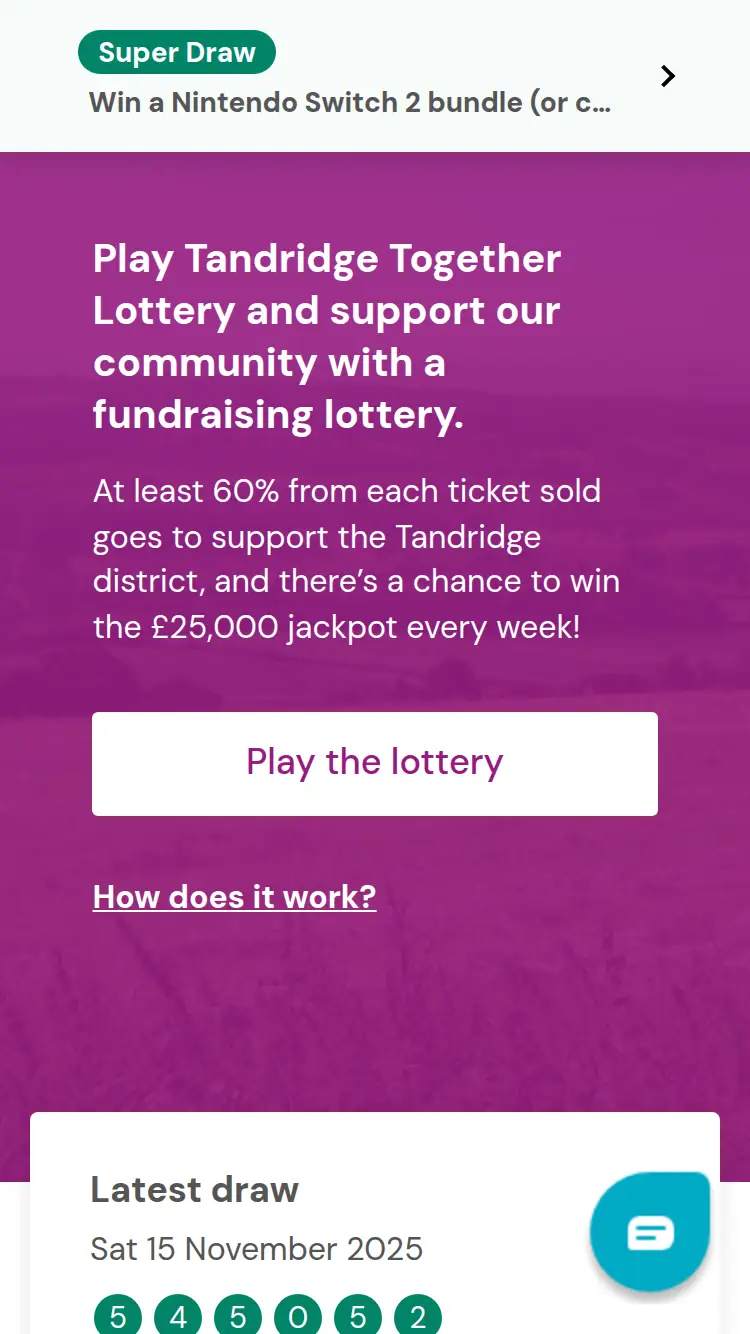Select the draw date Sat 15 November 2025

point(257,1249)
